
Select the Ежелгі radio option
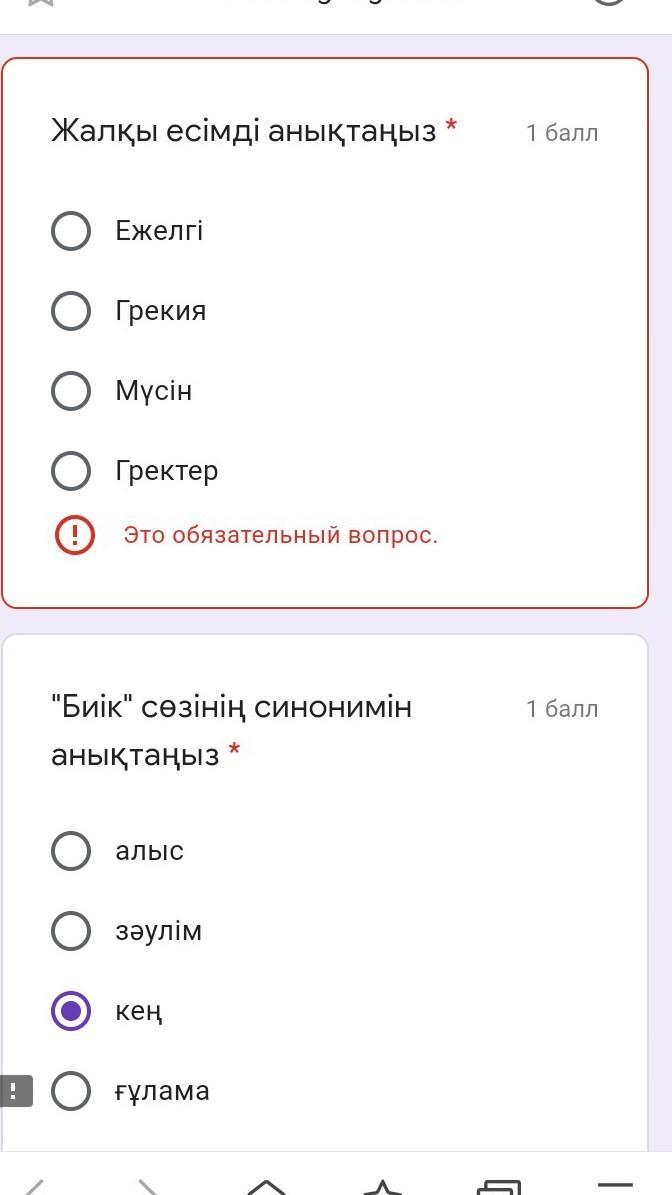tap(71, 231)
